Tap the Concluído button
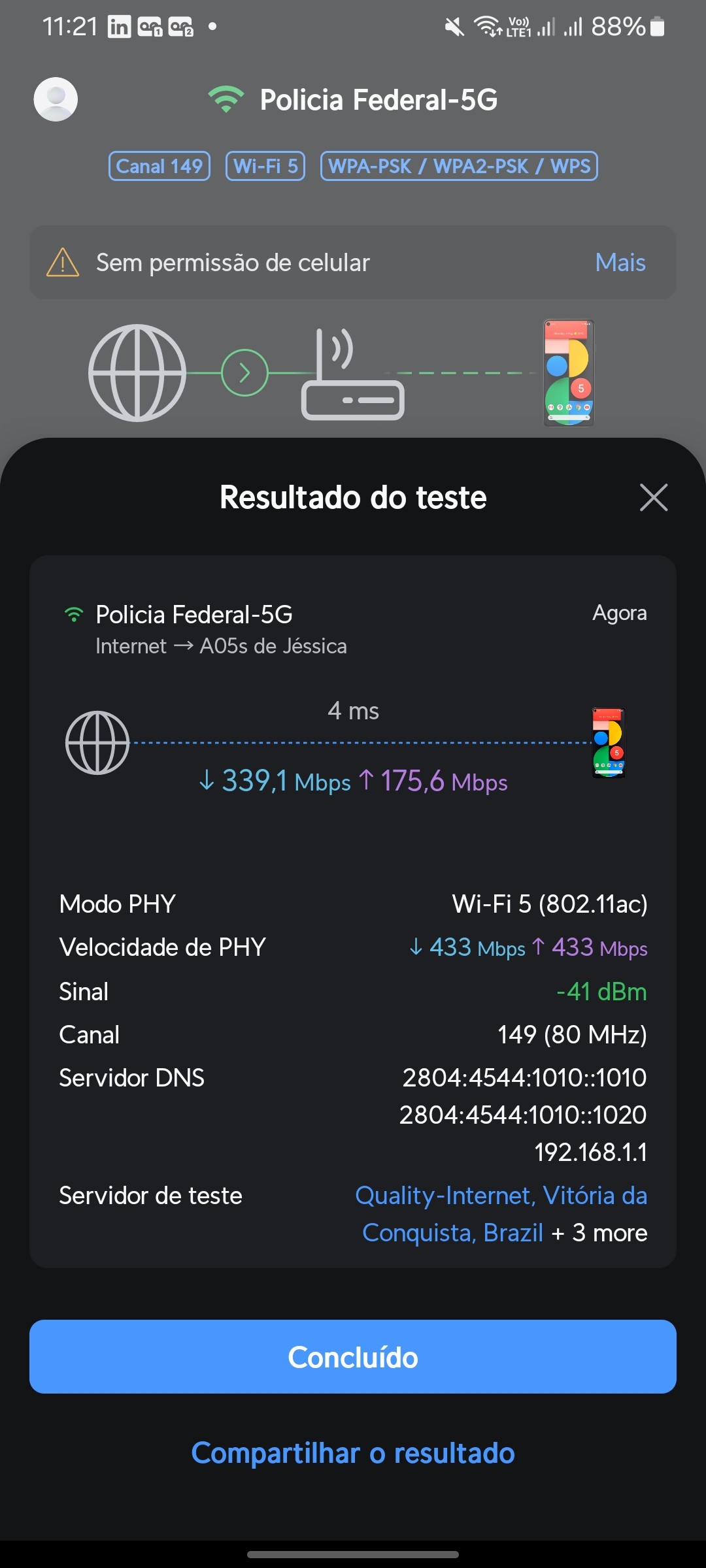Viewport: 706px width, 1568px height. [353, 1357]
